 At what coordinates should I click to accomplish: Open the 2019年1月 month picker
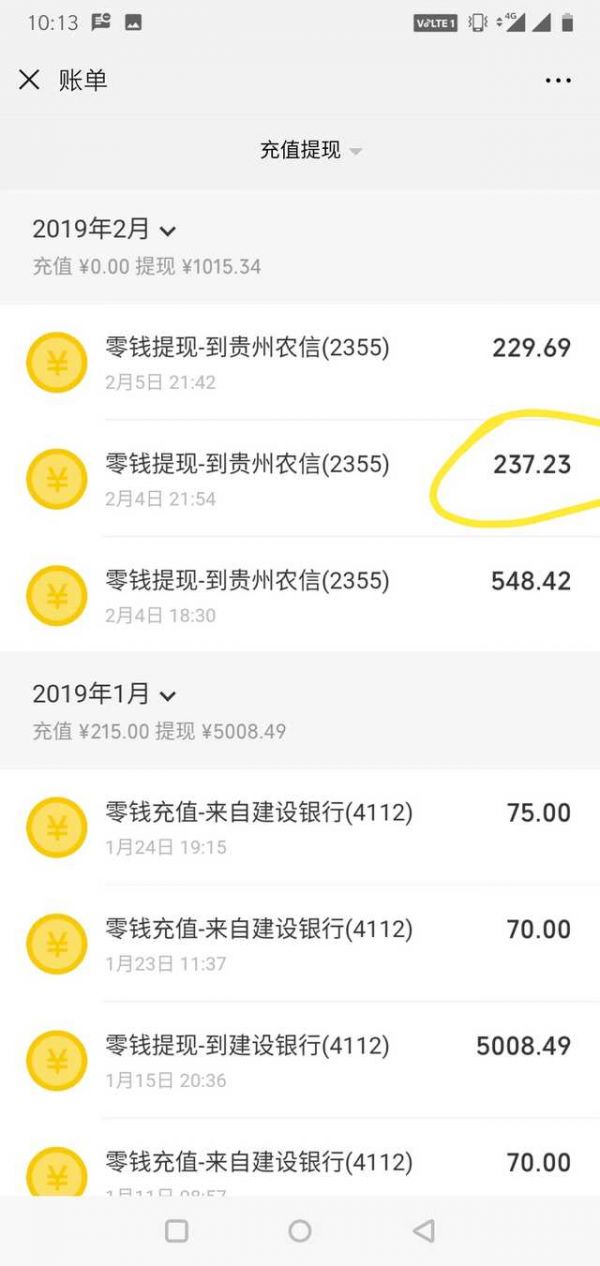click(x=104, y=694)
